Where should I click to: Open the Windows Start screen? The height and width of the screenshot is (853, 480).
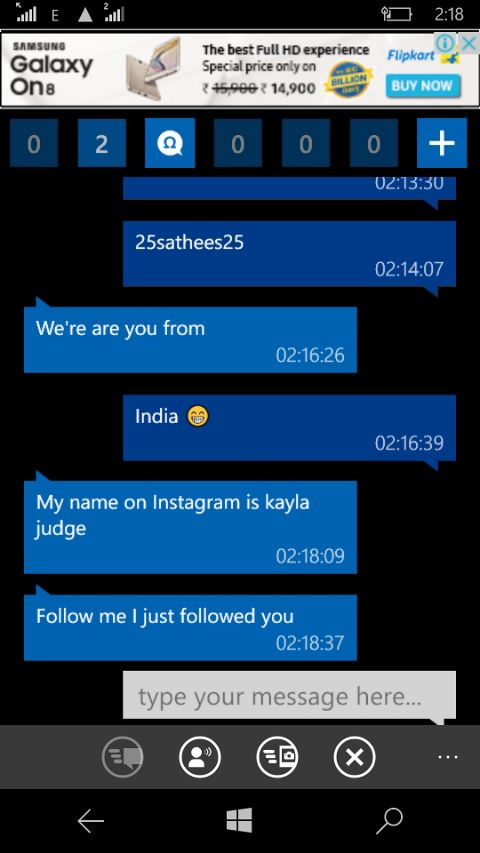pyautogui.click(x=239, y=820)
